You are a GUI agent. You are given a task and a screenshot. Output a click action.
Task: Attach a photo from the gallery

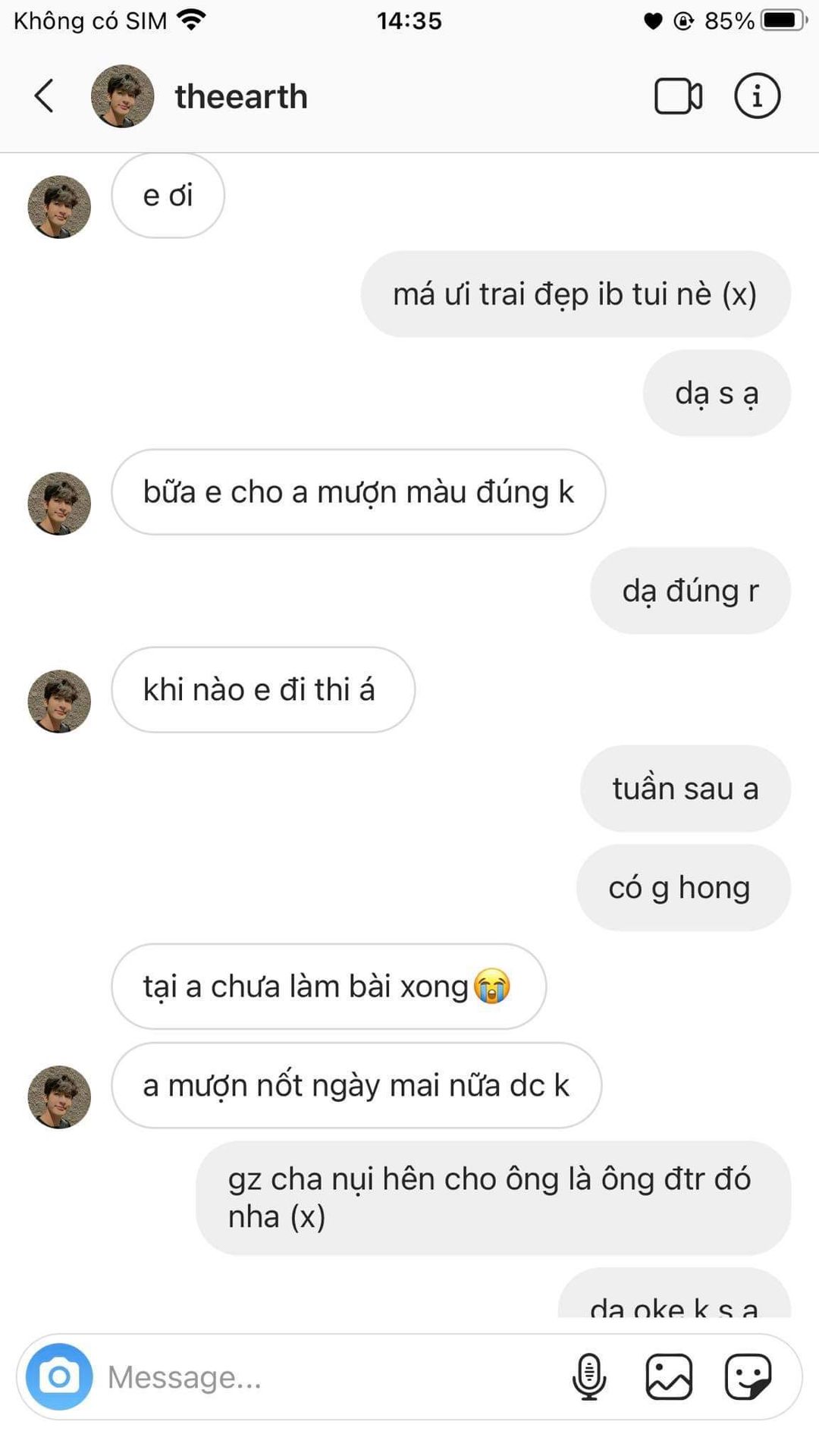pos(669,1376)
